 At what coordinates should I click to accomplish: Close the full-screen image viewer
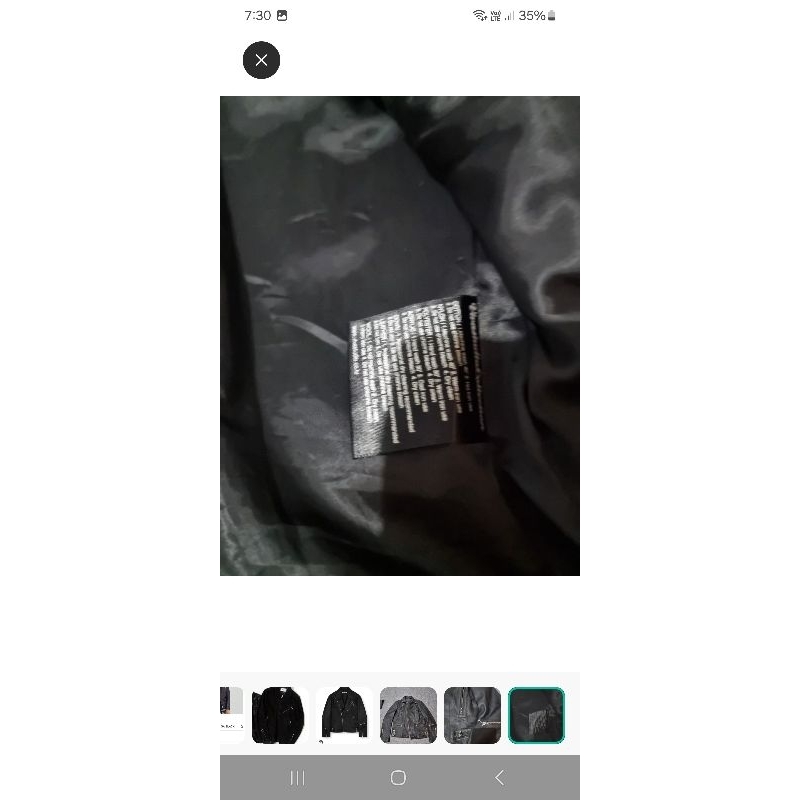(x=261, y=60)
